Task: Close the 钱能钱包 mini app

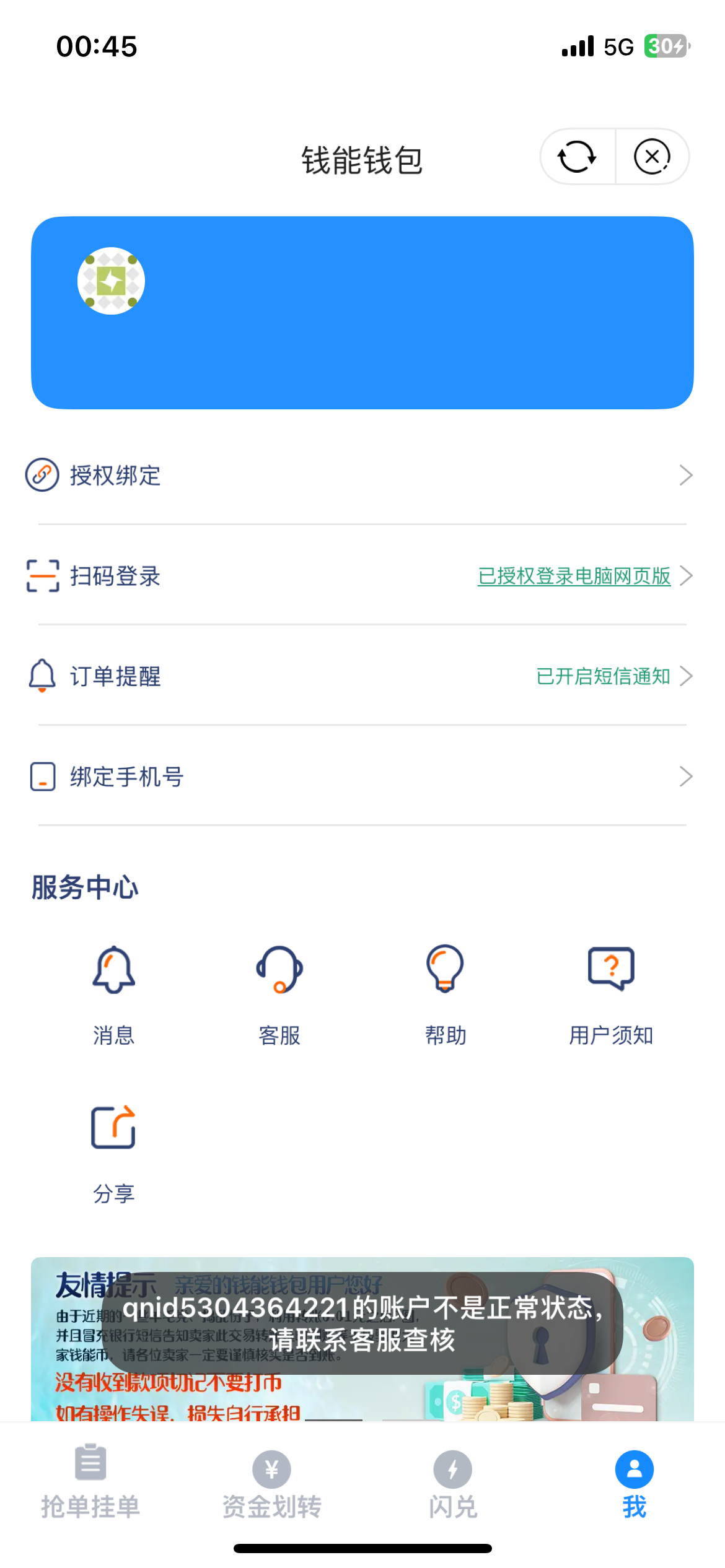Action: 652,157
